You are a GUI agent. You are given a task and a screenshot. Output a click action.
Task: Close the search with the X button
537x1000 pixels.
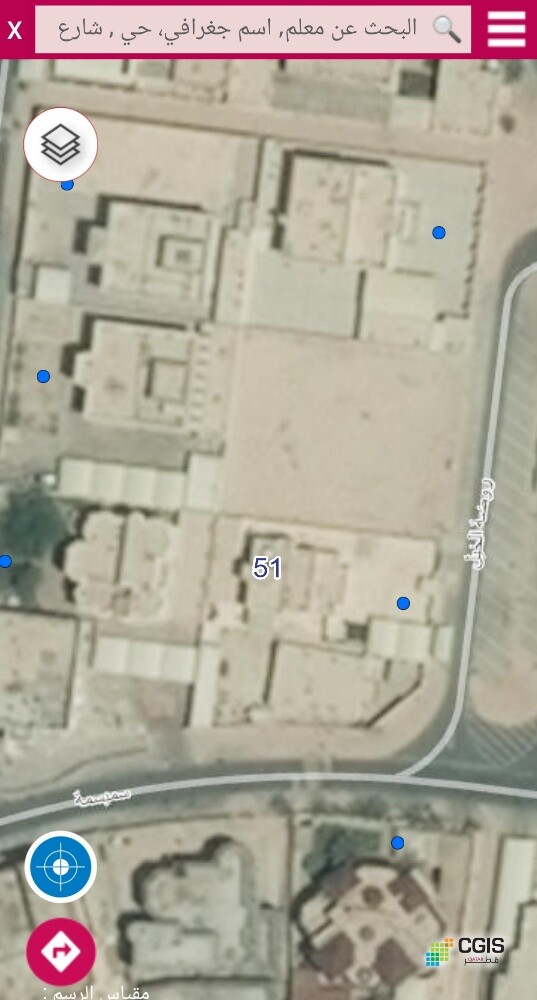(15, 30)
